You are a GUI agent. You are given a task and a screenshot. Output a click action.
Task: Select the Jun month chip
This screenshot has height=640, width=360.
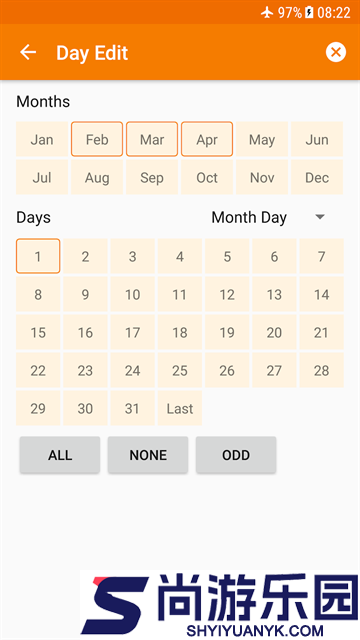[x=317, y=139]
